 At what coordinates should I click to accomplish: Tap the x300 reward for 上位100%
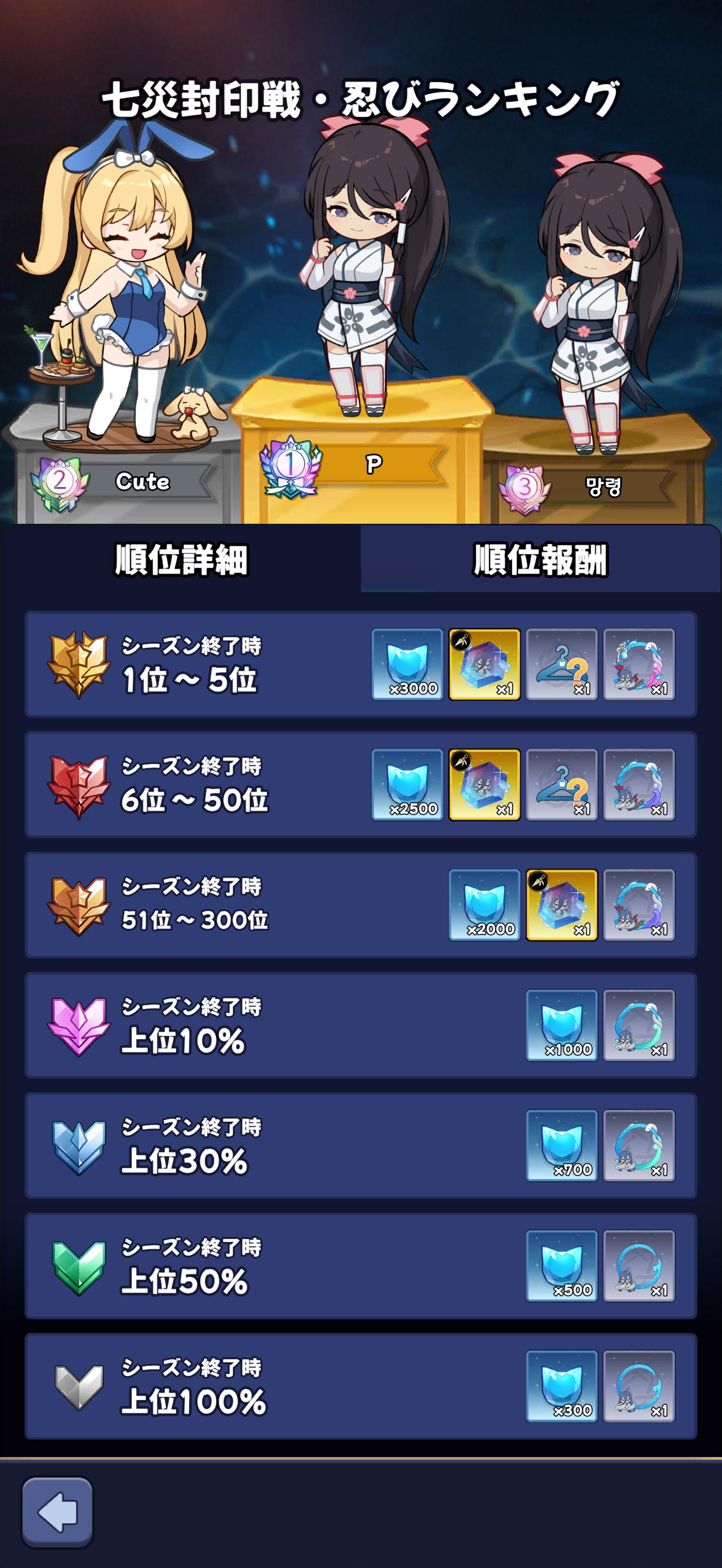[x=561, y=1386]
